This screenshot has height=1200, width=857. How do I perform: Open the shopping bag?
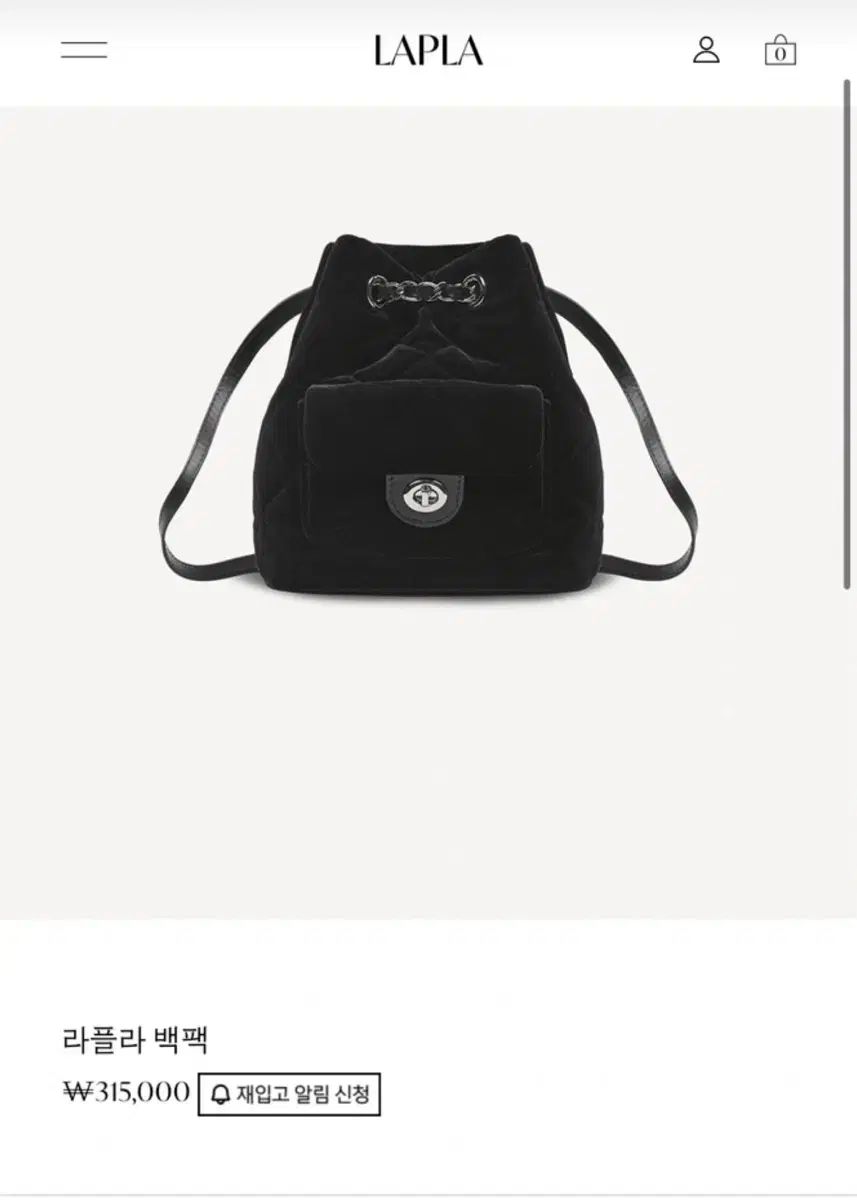780,50
